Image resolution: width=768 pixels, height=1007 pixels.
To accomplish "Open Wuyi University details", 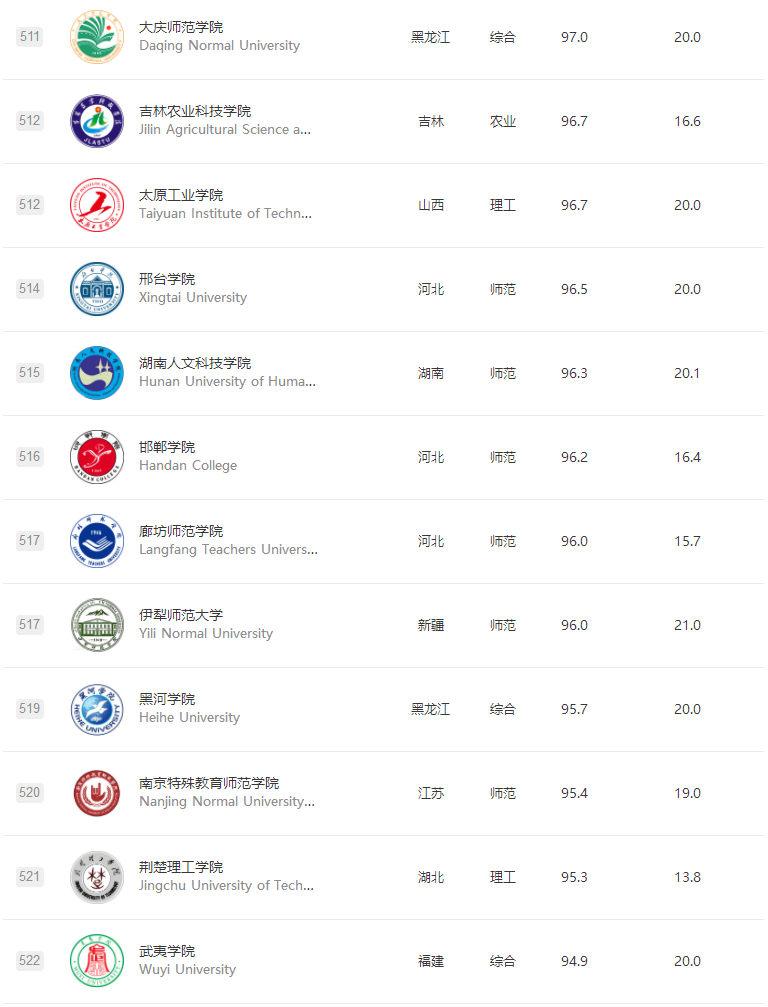I will pos(167,952).
